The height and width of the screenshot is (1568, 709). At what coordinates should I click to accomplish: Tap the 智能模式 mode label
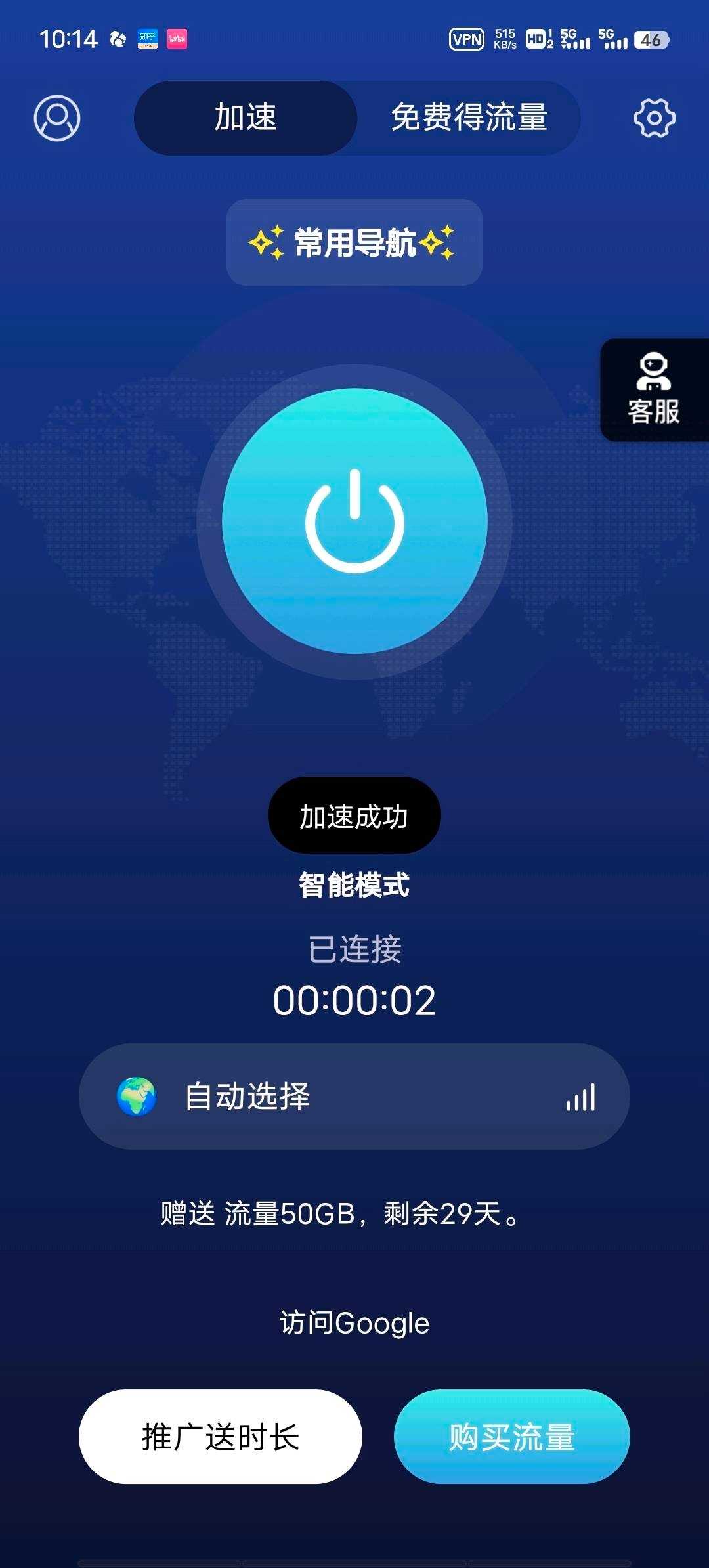tap(354, 885)
